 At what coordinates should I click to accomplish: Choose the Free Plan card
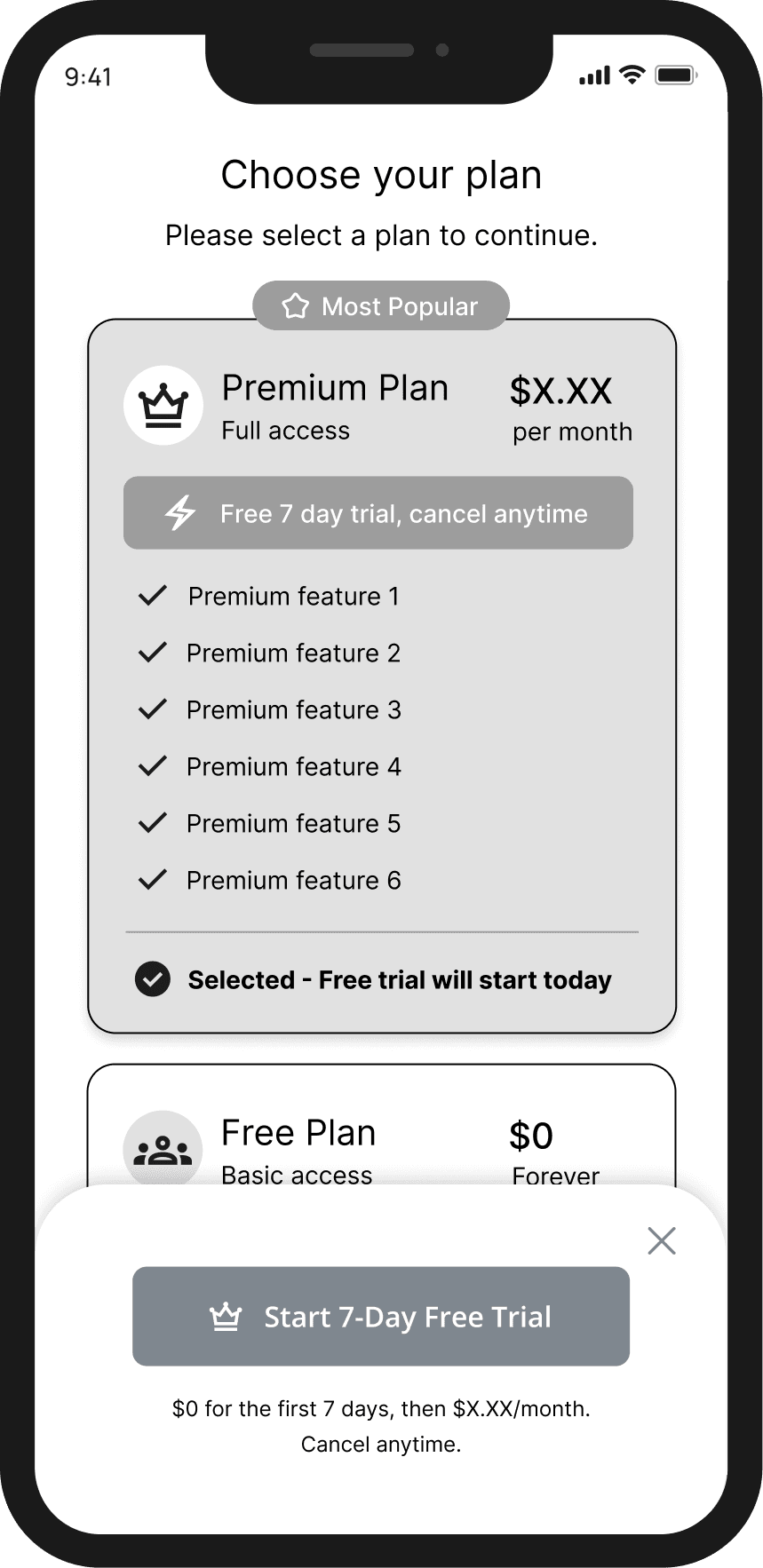pyautogui.click(x=382, y=1126)
